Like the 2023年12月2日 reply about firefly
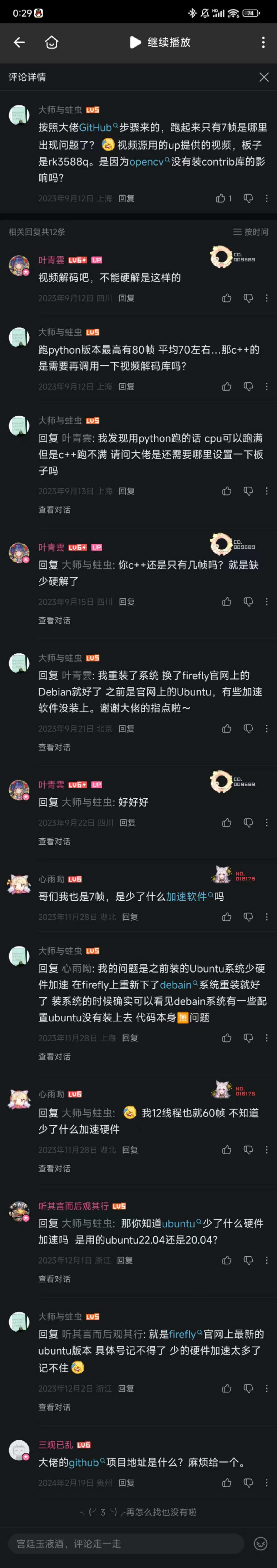Viewport: 277px width, 1568px height. tap(227, 1388)
